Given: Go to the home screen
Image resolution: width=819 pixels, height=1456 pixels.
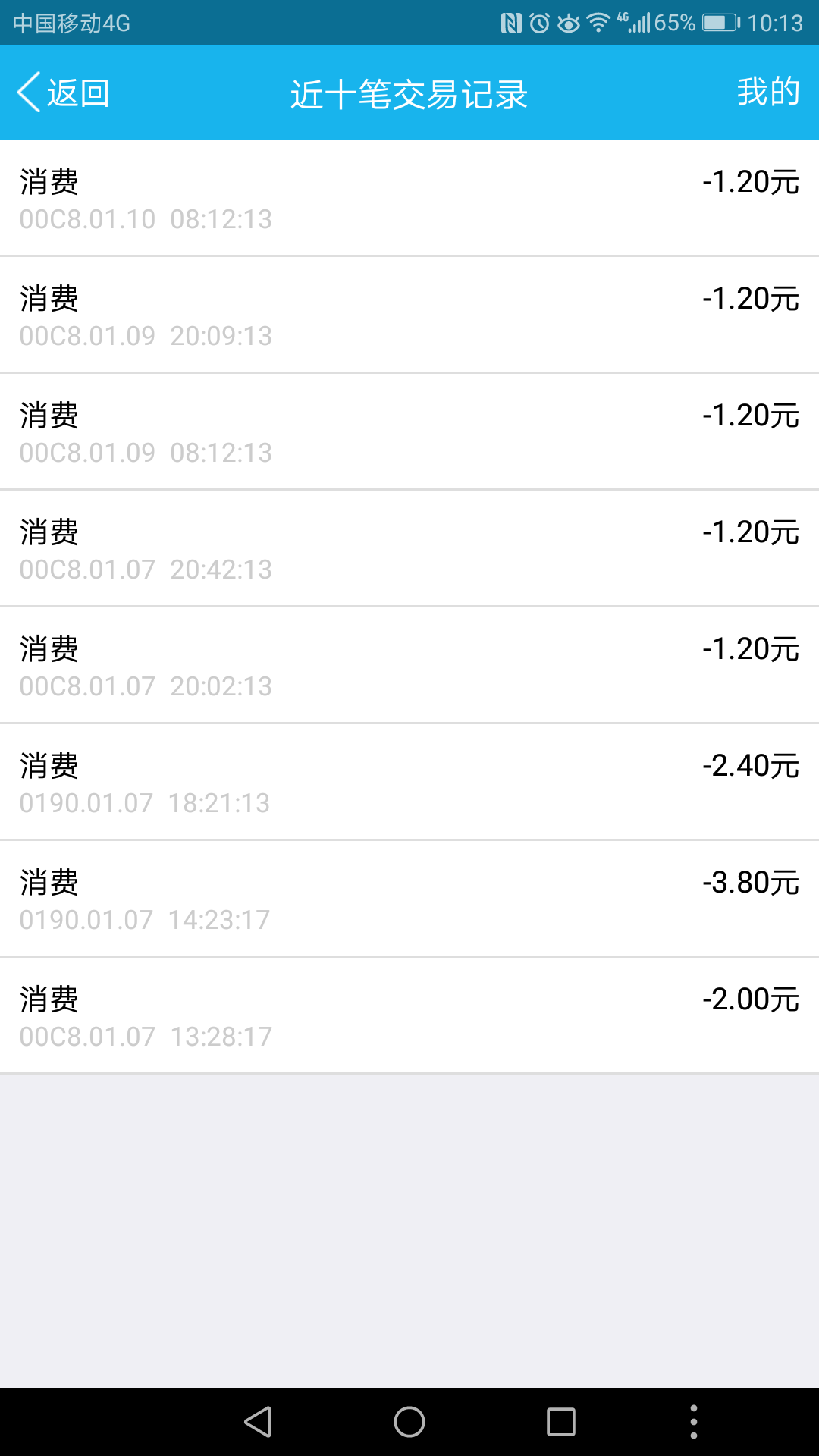Looking at the screenshot, I should (x=409, y=1422).
